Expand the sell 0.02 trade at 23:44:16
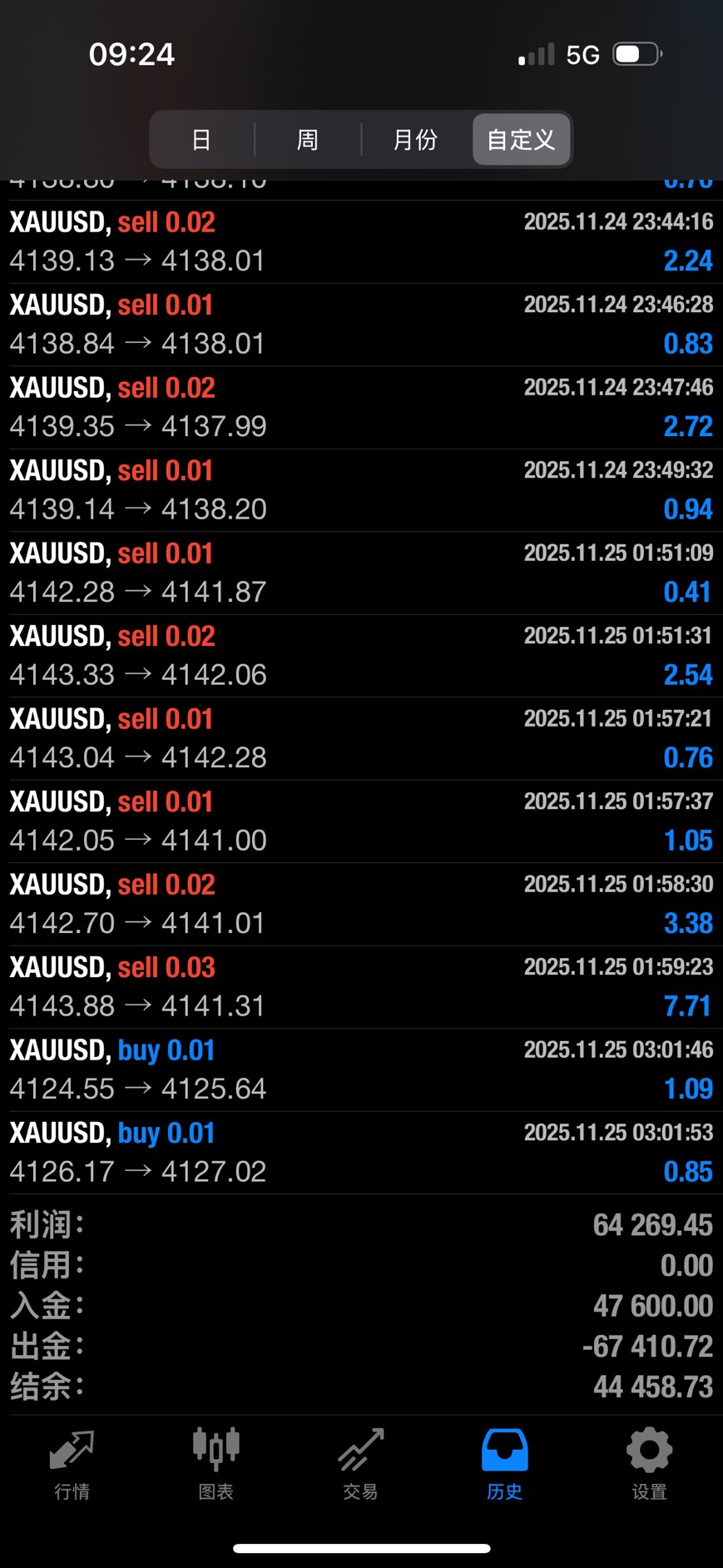Screen dimensions: 723x1568 [x=361, y=241]
